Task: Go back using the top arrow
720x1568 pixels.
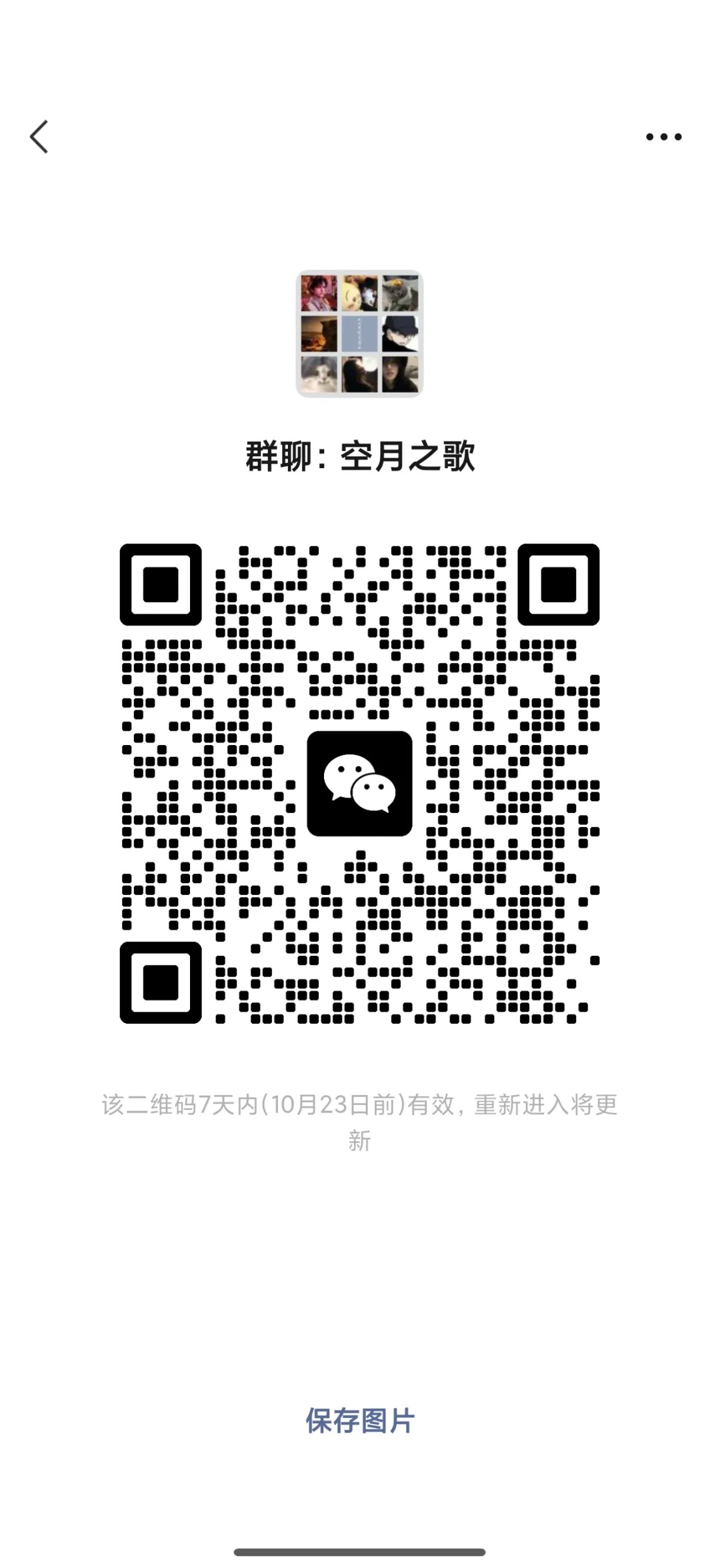Action: [39, 137]
